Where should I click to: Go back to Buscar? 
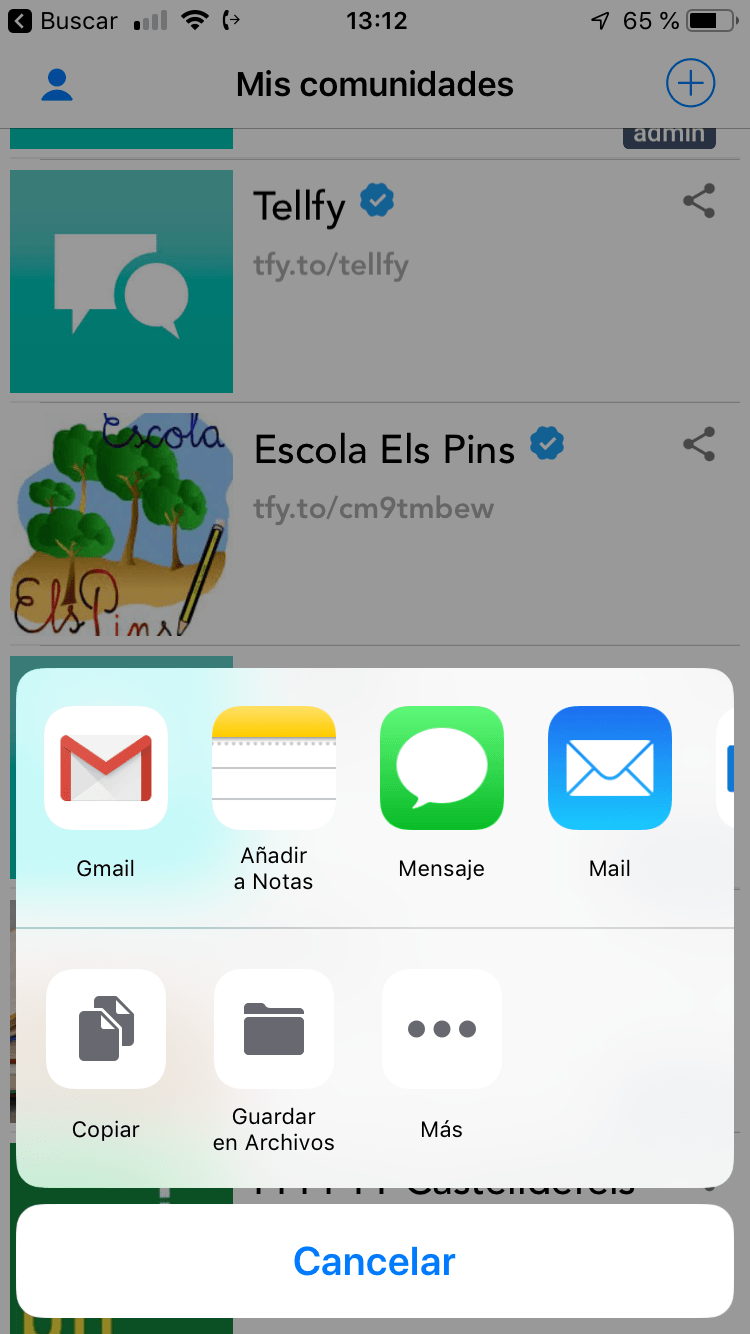point(64,21)
